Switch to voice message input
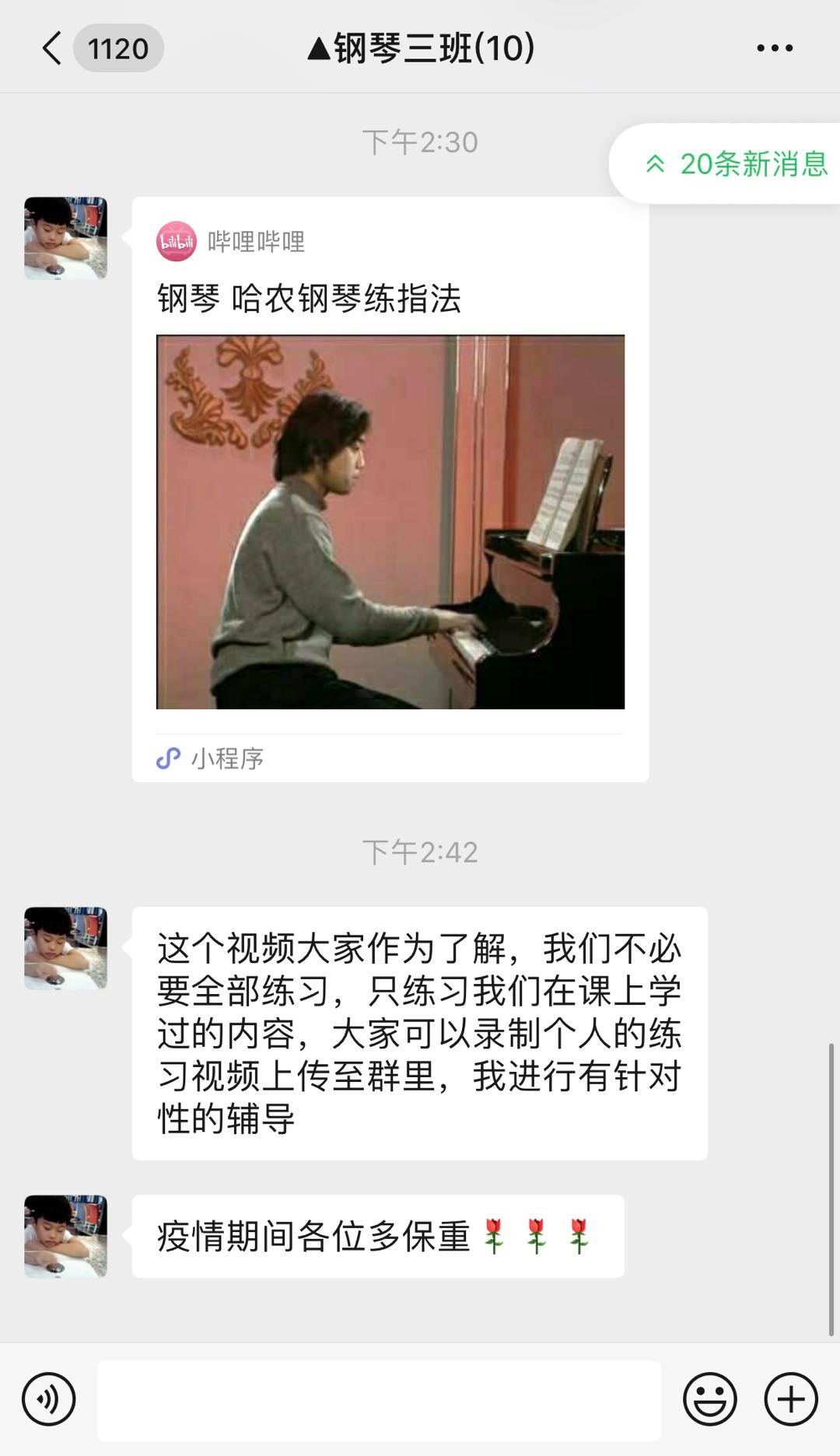The height and width of the screenshot is (1456, 840). coord(49,1399)
